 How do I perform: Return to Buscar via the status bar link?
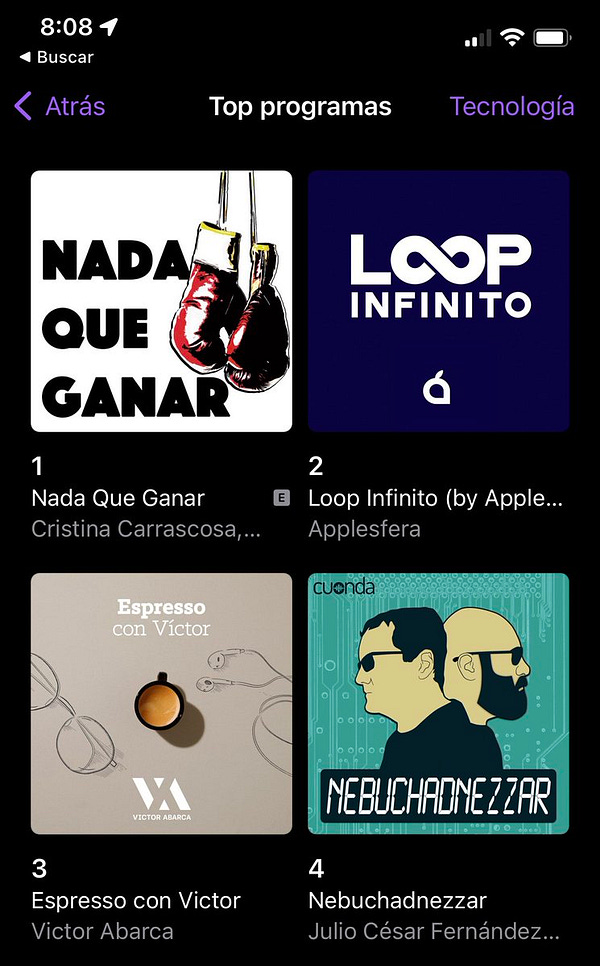tap(57, 58)
